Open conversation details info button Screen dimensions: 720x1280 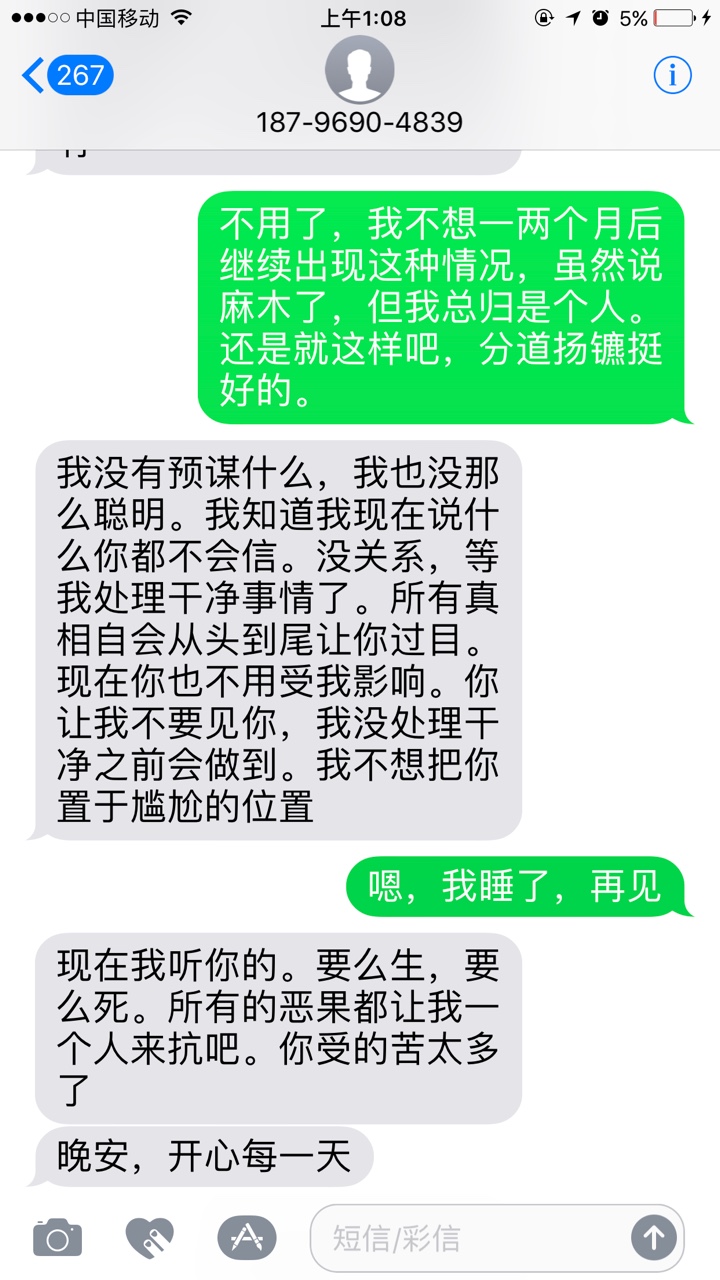pos(672,75)
